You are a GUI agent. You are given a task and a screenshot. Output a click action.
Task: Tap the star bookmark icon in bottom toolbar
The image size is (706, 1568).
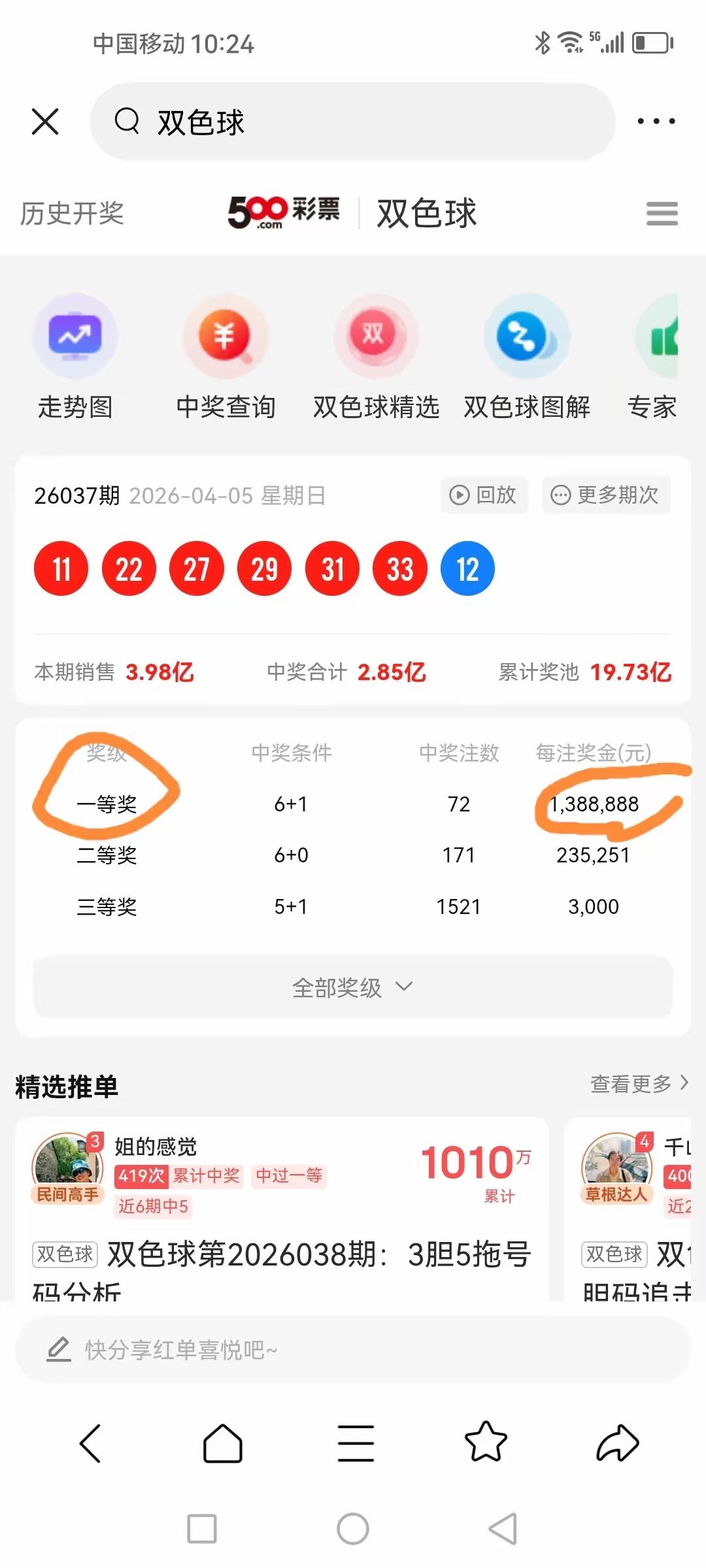(x=484, y=1443)
